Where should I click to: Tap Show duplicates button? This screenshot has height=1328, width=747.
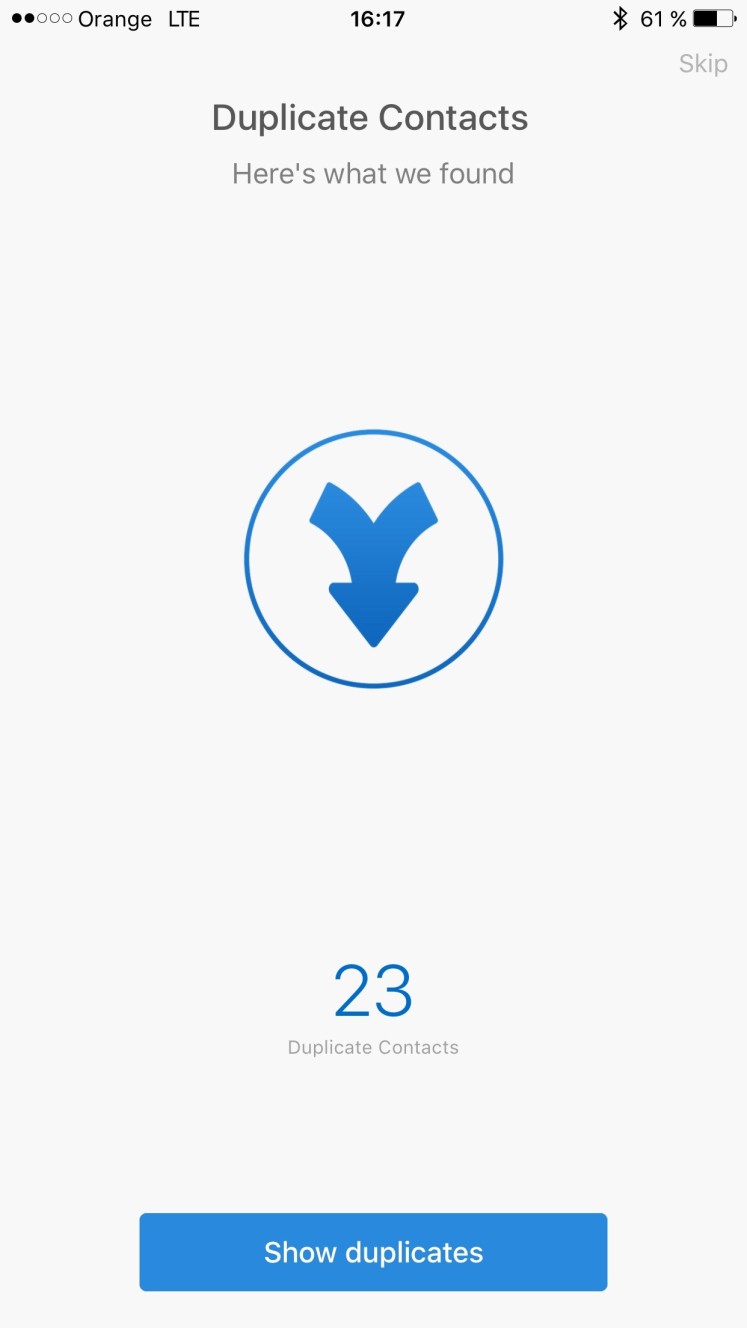pos(373,1252)
